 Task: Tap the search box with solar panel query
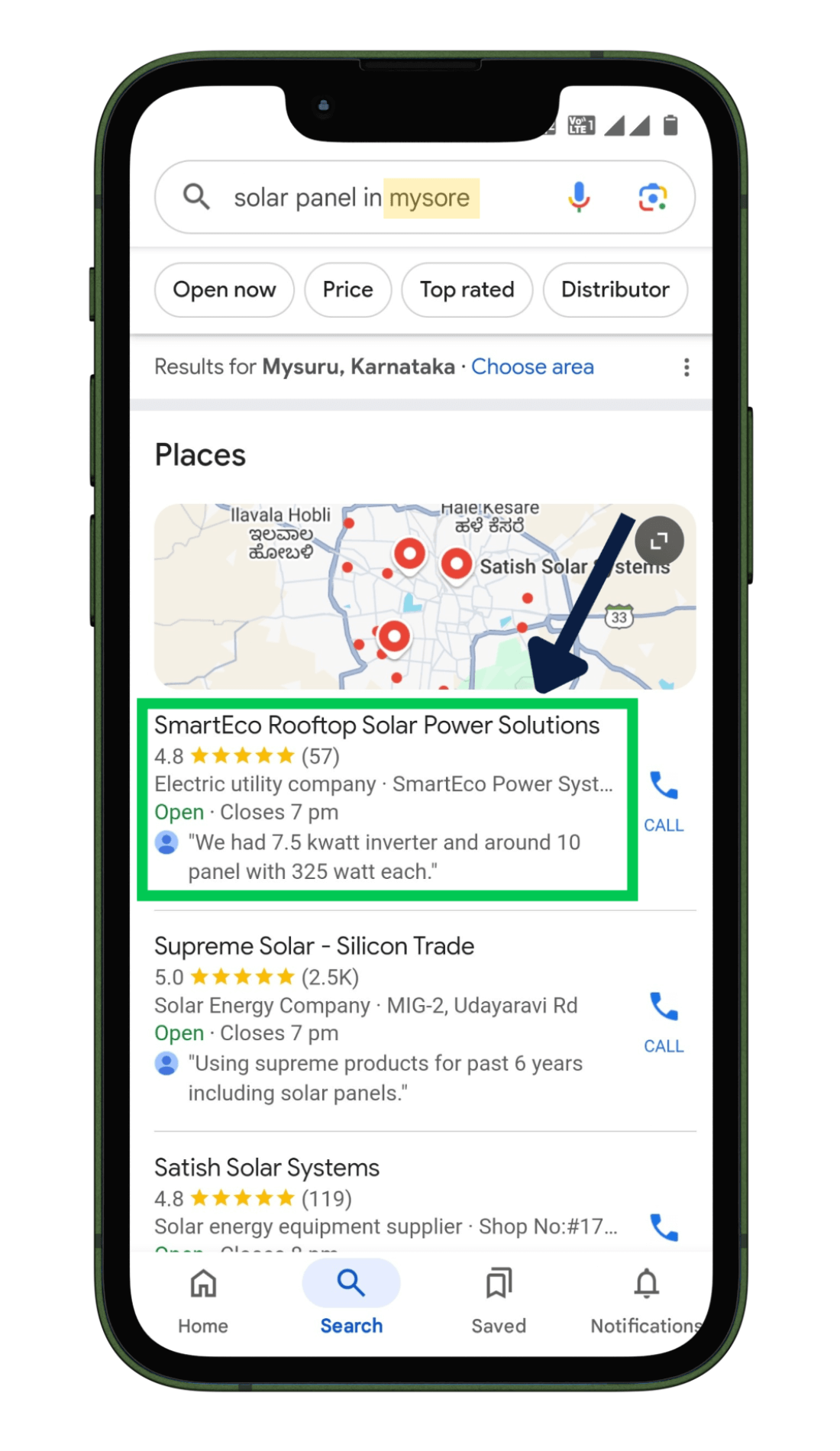point(351,198)
